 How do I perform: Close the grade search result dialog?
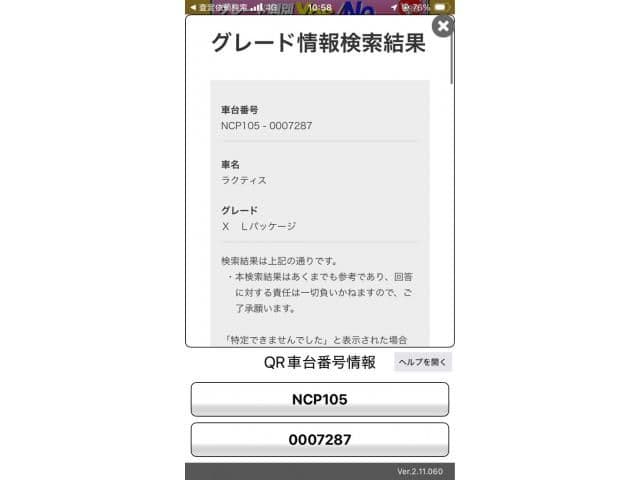[x=443, y=27]
